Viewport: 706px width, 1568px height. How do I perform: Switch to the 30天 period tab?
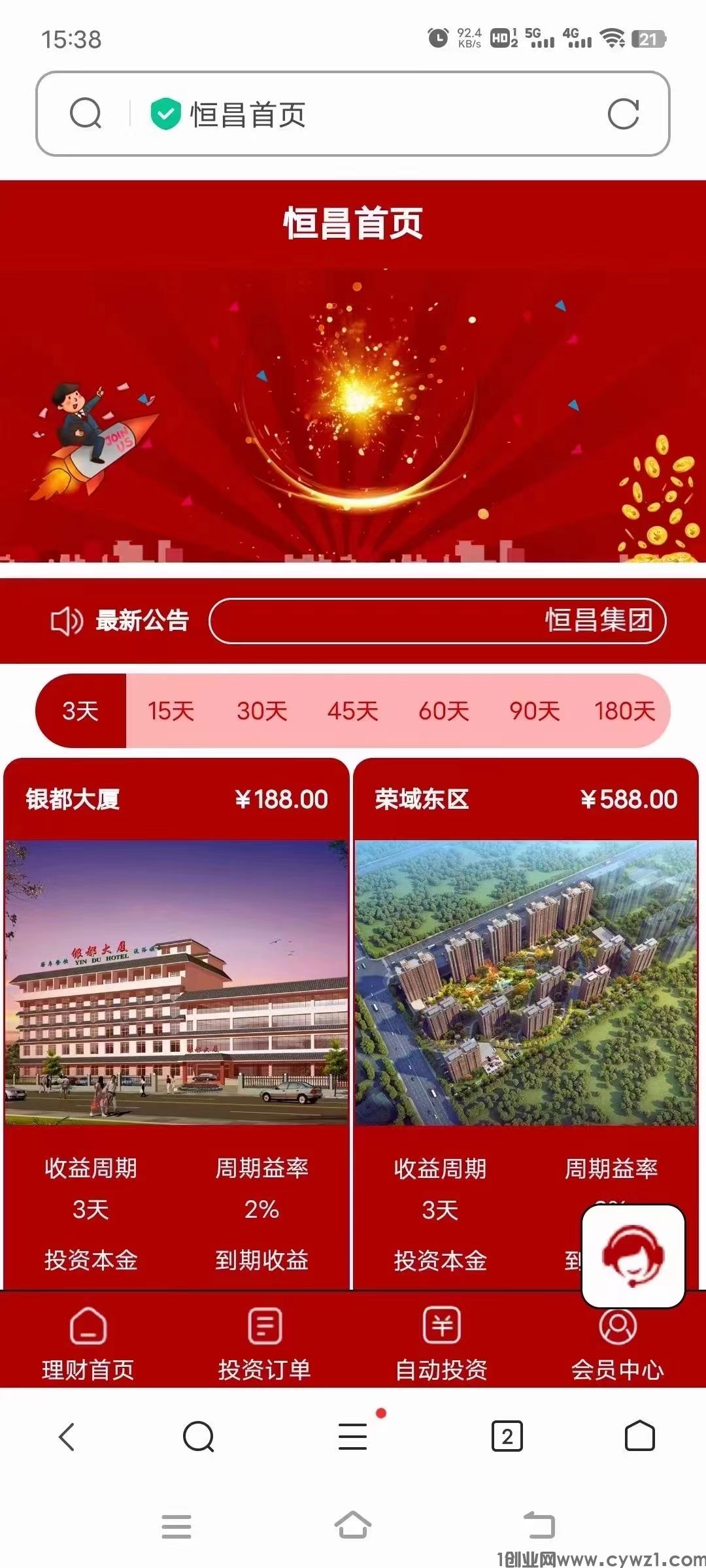[261, 711]
